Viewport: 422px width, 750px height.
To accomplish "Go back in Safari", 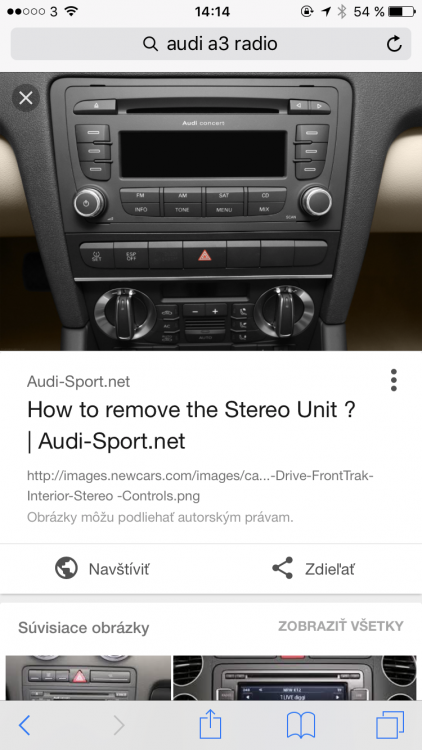I will [x=25, y=726].
